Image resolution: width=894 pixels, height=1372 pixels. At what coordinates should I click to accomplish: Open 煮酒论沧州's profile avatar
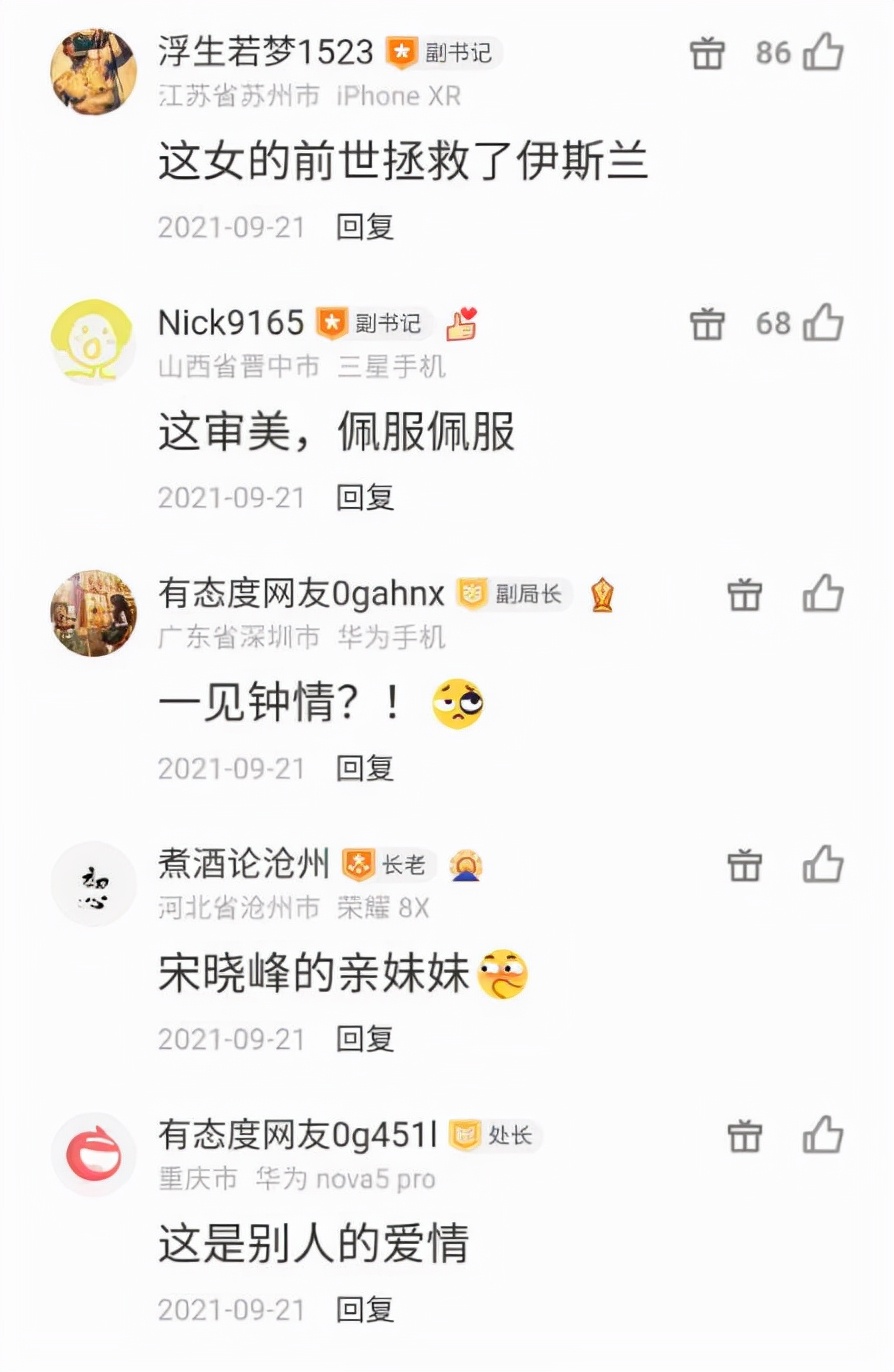coord(93,884)
